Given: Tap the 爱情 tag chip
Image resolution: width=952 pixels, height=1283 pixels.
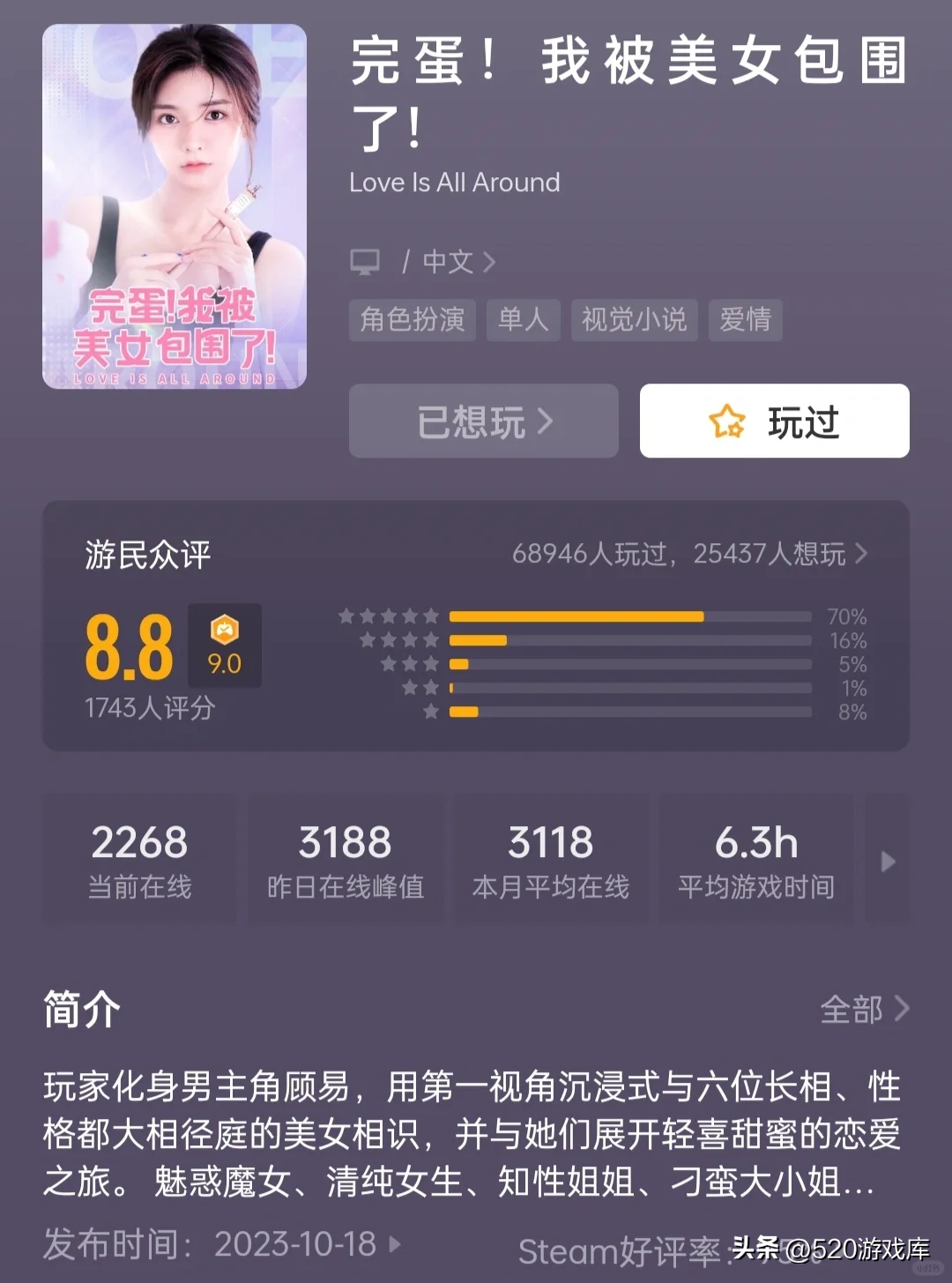Looking at the screenshot, I should [745, 319].
